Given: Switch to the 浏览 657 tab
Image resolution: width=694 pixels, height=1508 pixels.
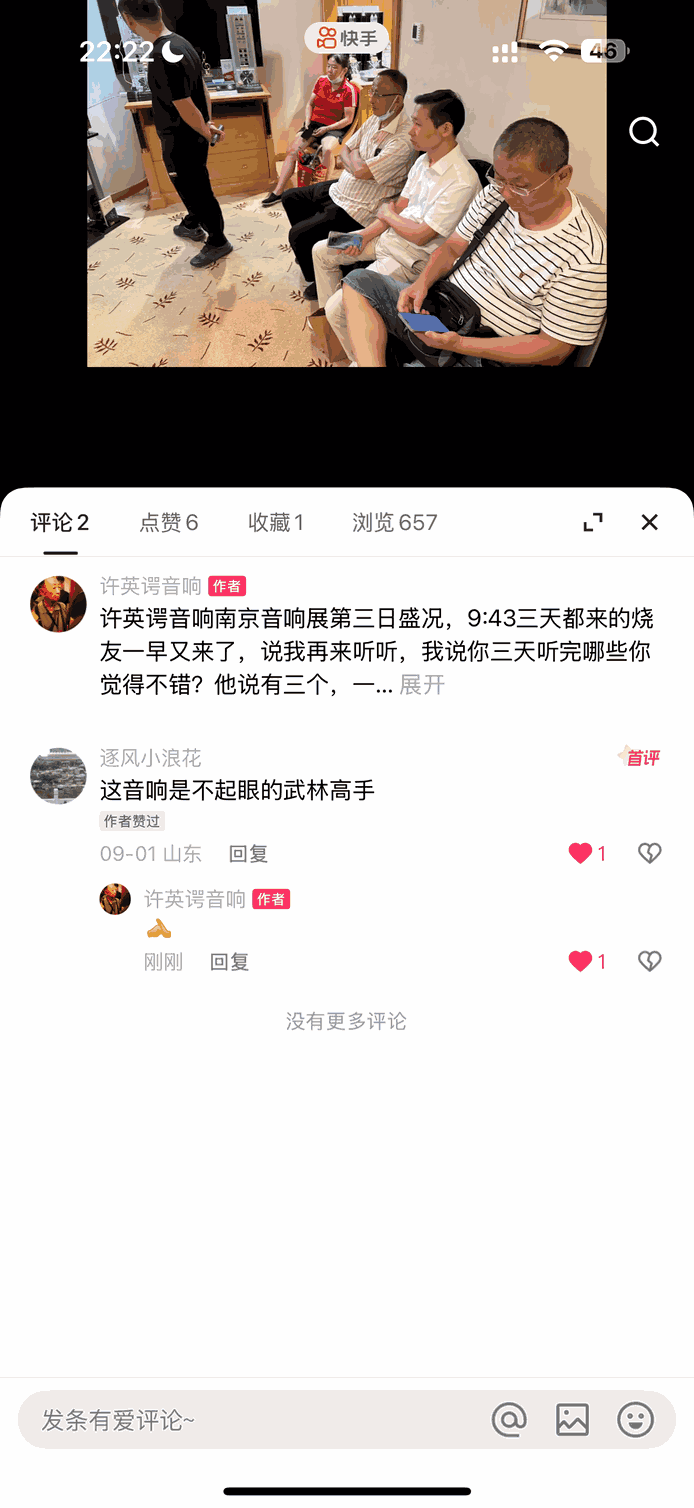Looking at the screenshot, I should (x=394, y=522).
